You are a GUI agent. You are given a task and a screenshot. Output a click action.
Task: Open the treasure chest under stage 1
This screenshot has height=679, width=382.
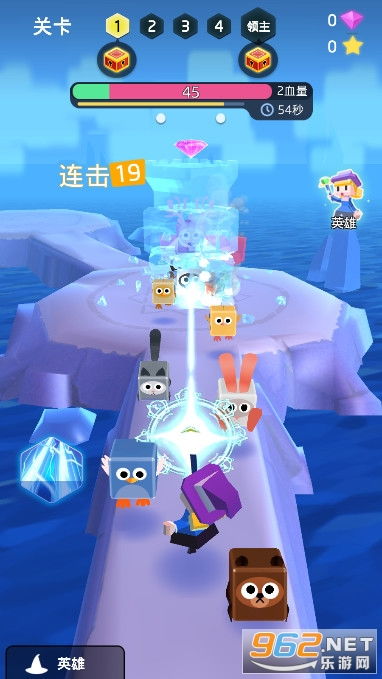(x=117, y=59)
